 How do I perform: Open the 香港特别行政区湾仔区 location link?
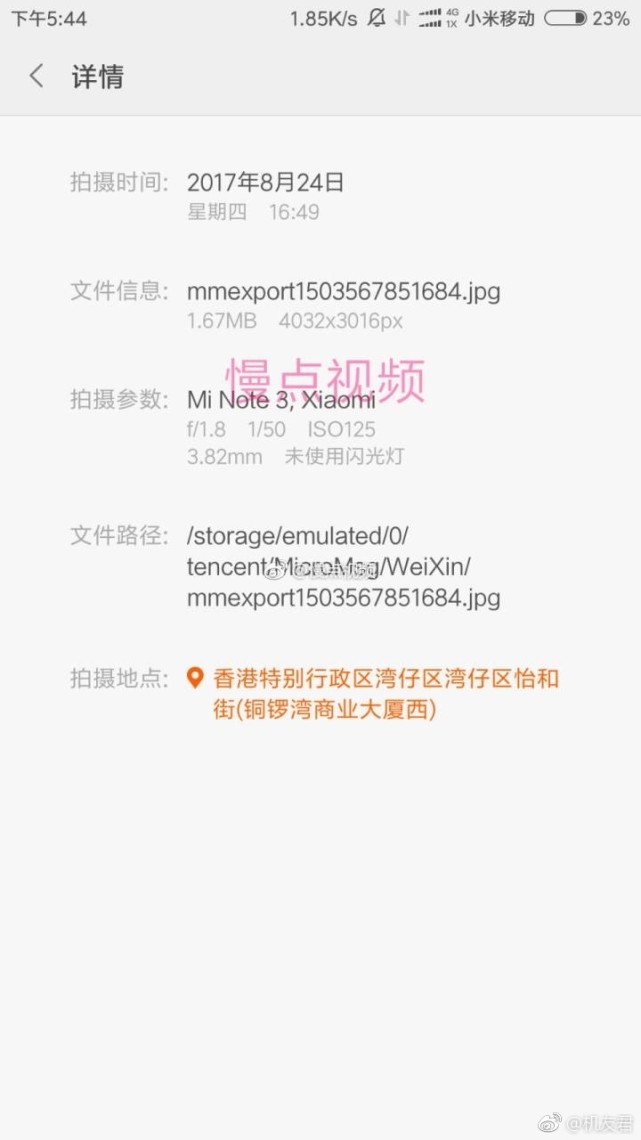click(x=374, y=694)
